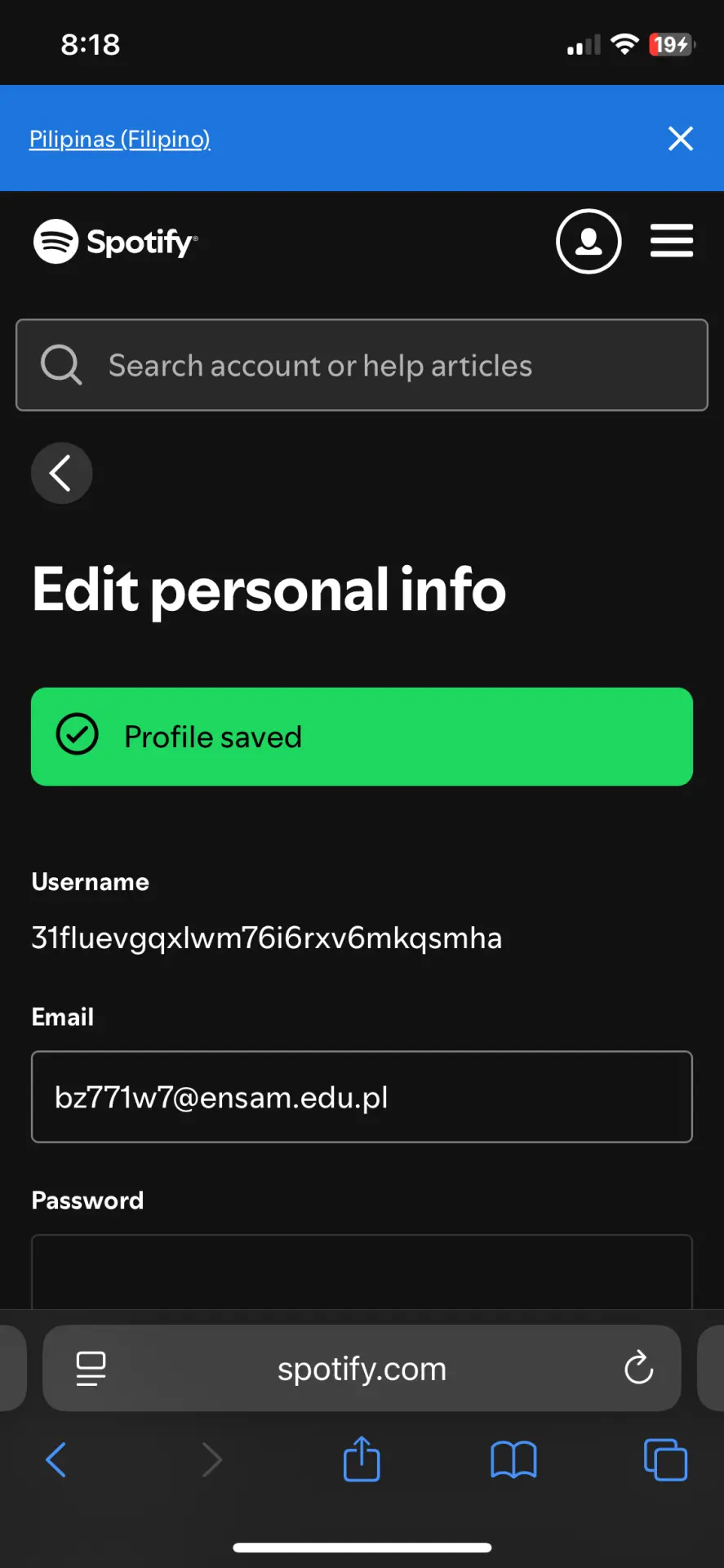724x1568 pixels.
Task: Open the hamburger menu
Action: pyautogui.click(x=672, y=241)
